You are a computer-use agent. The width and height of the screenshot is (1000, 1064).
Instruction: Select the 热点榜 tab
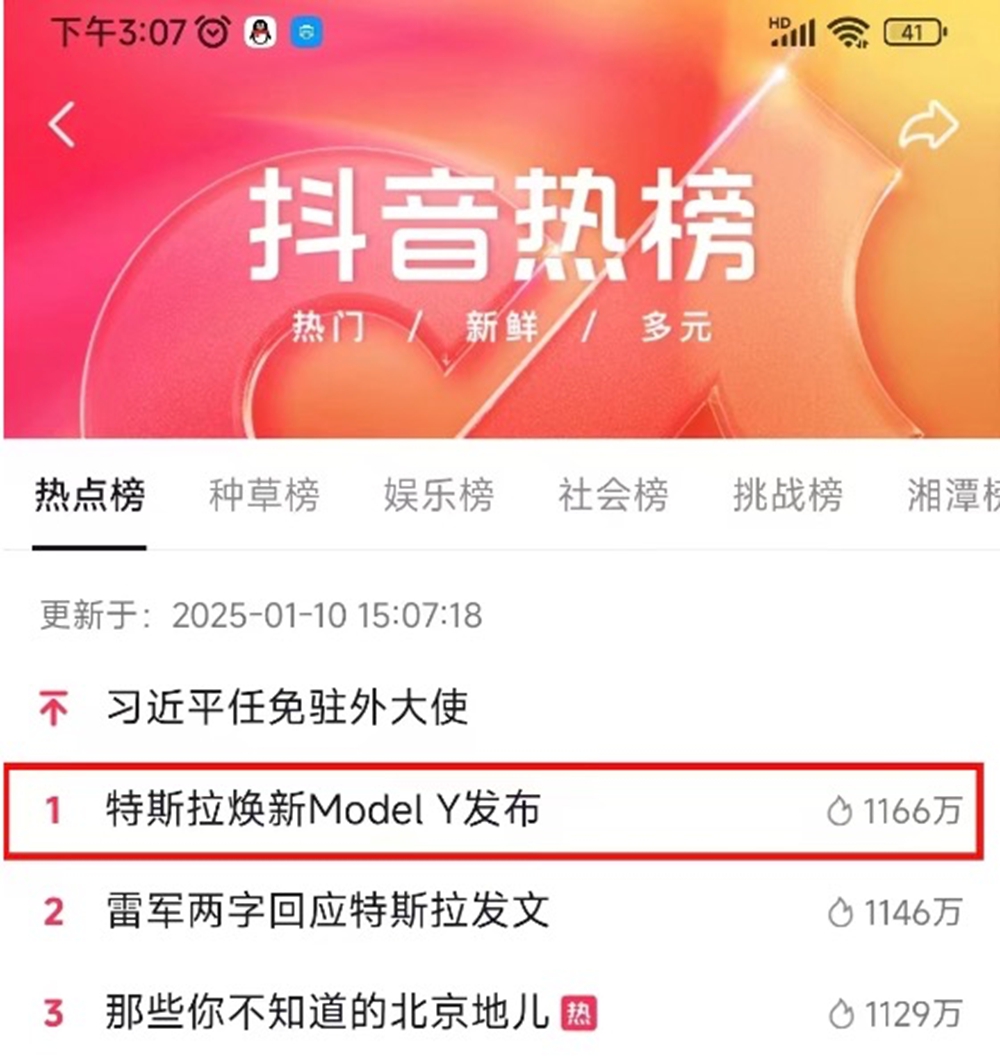(90, 496)
